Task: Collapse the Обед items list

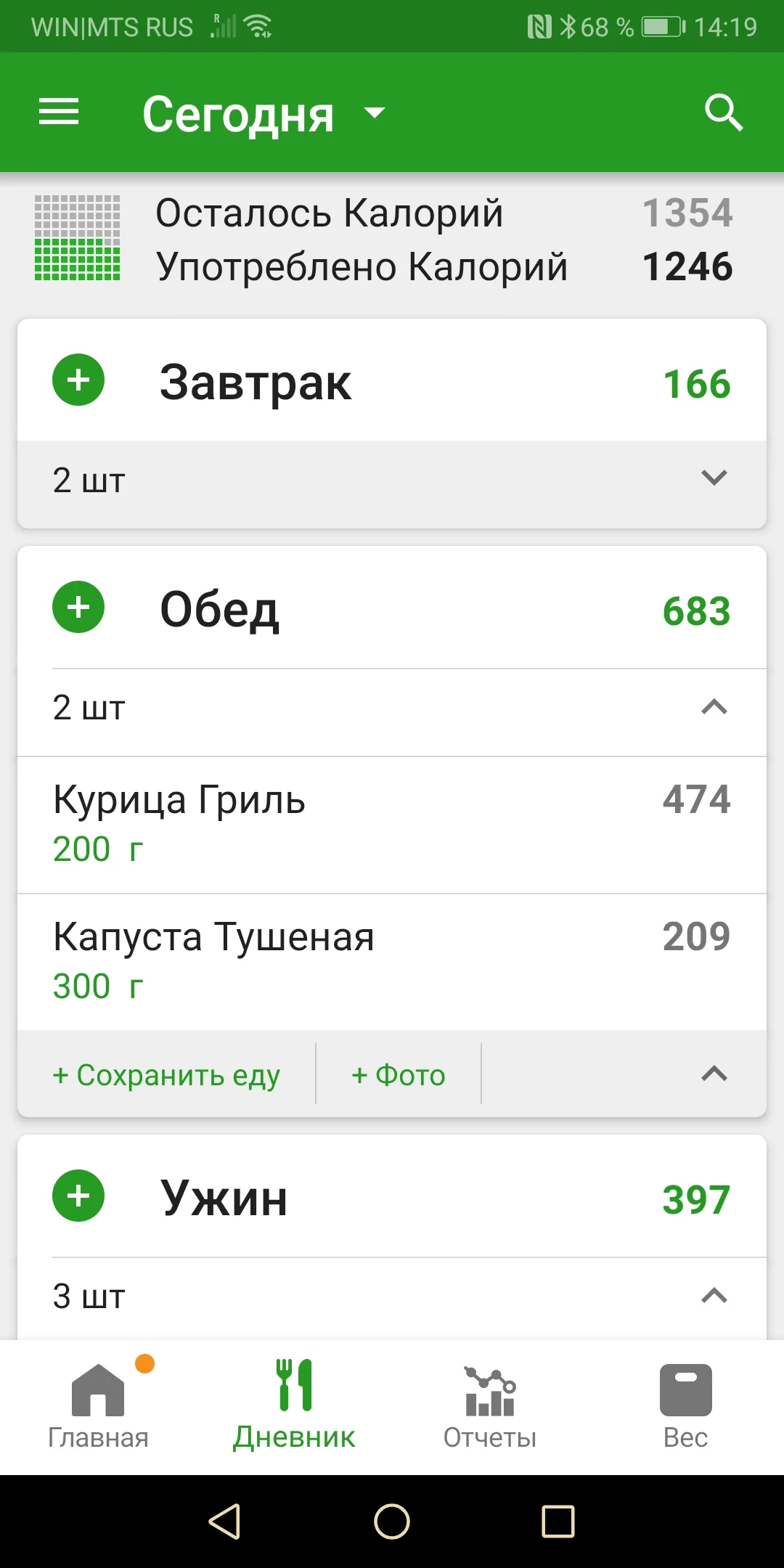Action: 714,707
